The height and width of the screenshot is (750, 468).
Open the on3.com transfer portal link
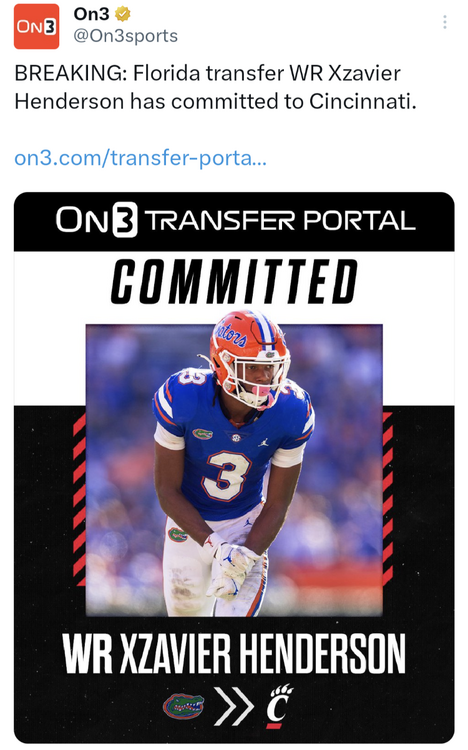(140, 157)
